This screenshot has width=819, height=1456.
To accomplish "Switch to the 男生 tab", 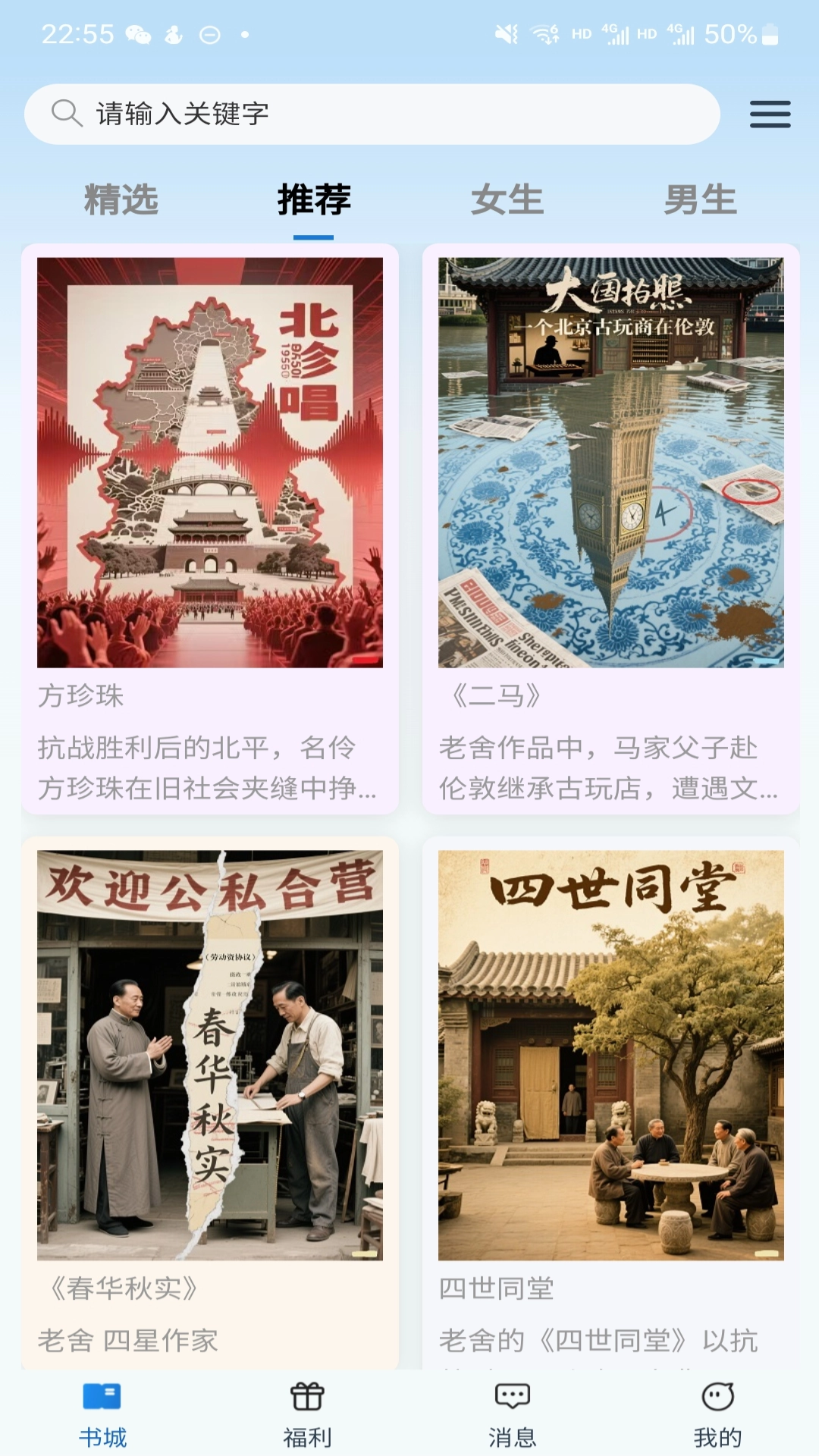I will click(701, 199).
